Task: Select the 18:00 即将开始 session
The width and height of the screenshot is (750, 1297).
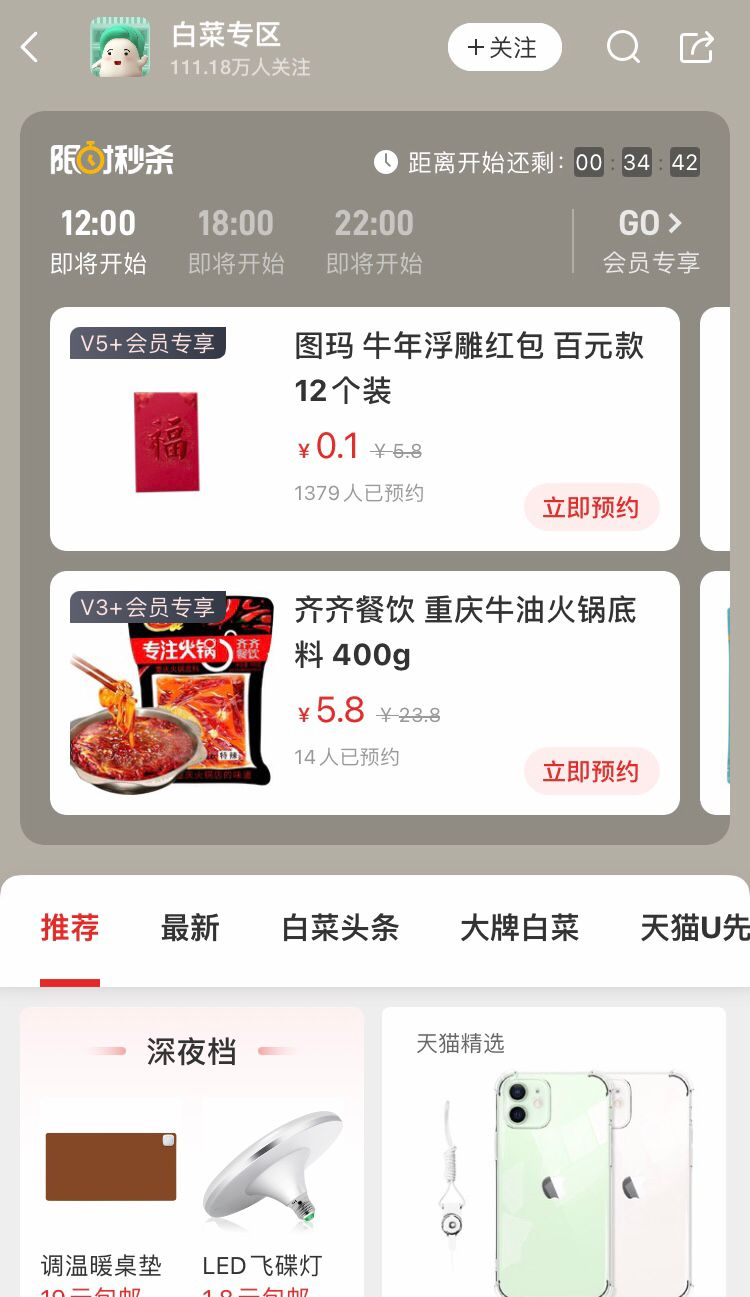Action: click(236, 238)
